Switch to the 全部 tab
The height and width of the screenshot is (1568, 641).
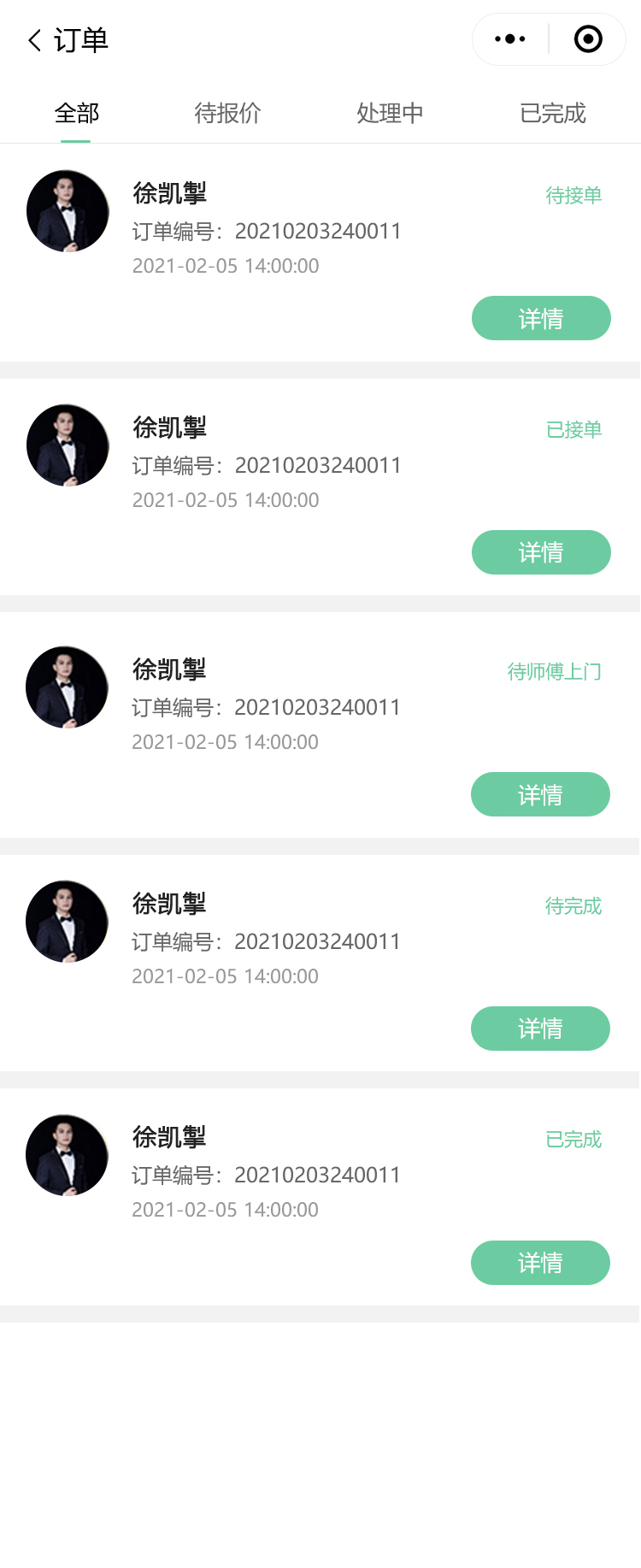pyautogui.click(x=76, y=113)
